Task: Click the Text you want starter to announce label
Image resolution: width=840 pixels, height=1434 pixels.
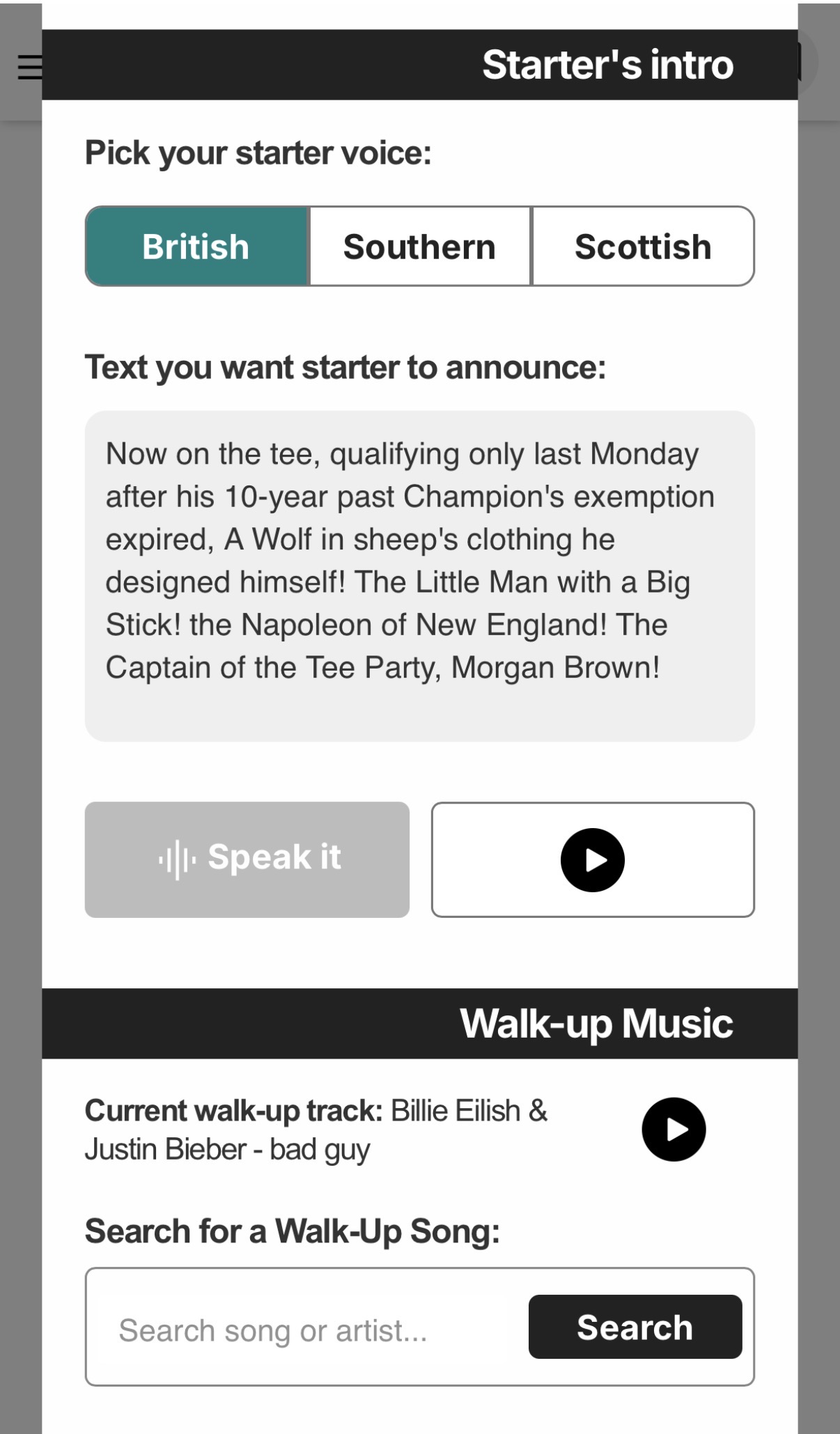Action: click(345, 367)
